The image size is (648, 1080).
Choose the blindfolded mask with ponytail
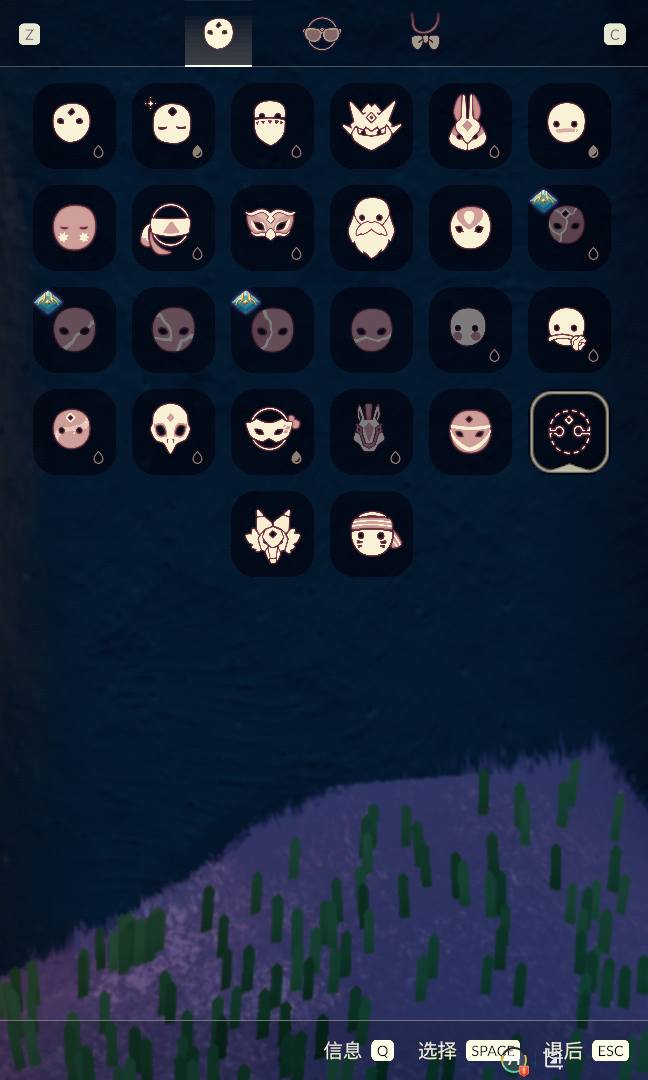coord(173,228)
